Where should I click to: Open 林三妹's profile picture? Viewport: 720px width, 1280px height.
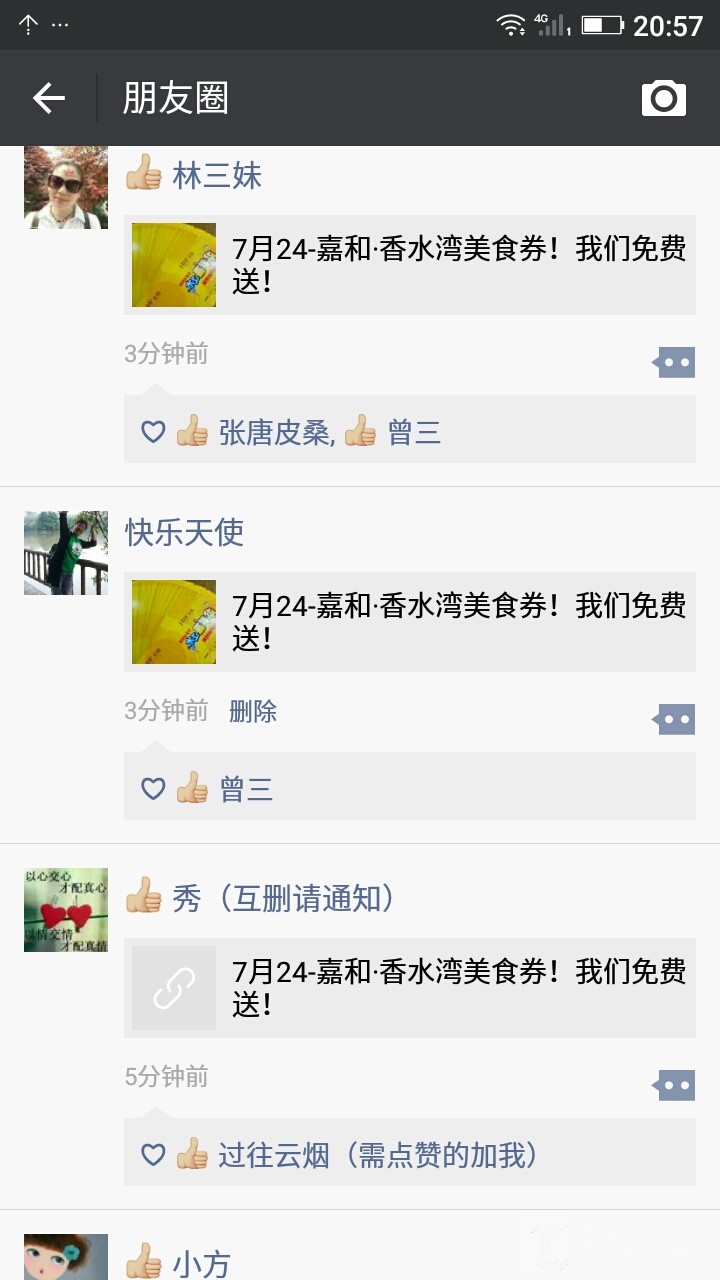point(66,187)
